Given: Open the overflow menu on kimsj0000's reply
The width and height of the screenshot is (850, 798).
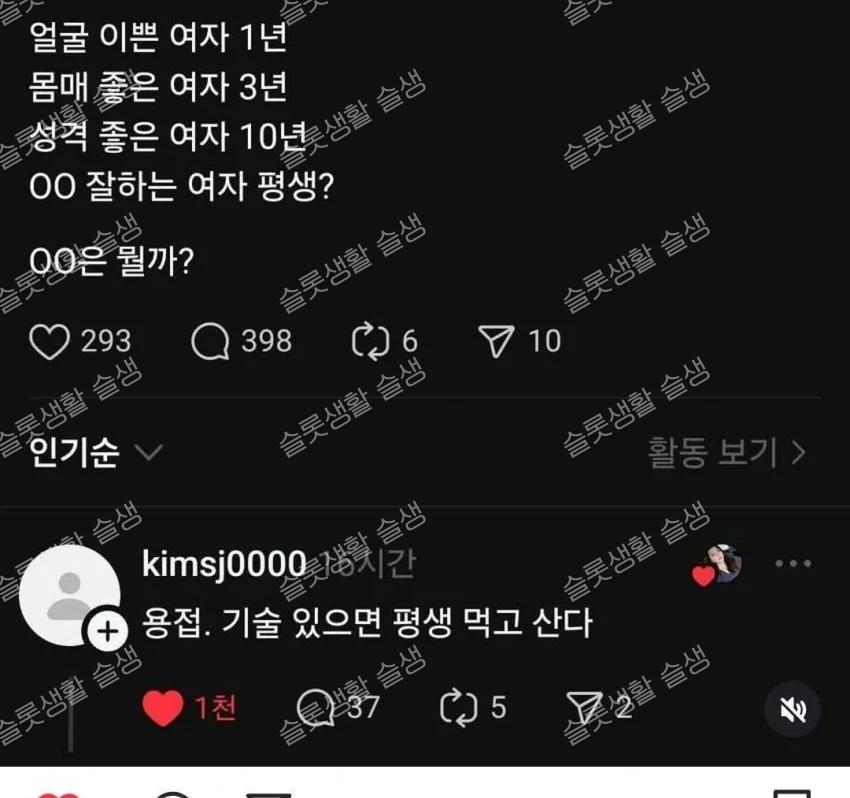Looking at the screenshot, I should pos(793,564).
